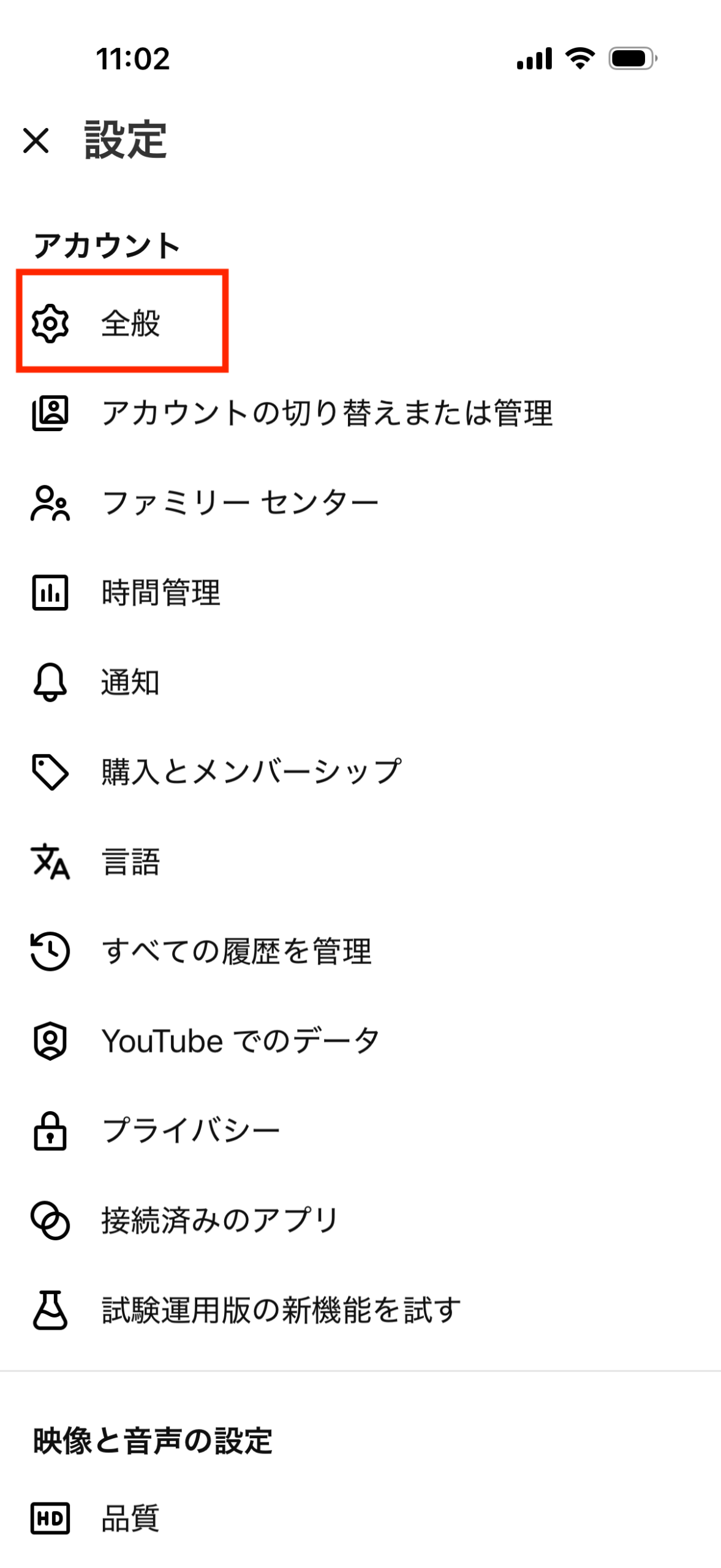Select 試験運用版の新機能を試す

pos(281,1310)
